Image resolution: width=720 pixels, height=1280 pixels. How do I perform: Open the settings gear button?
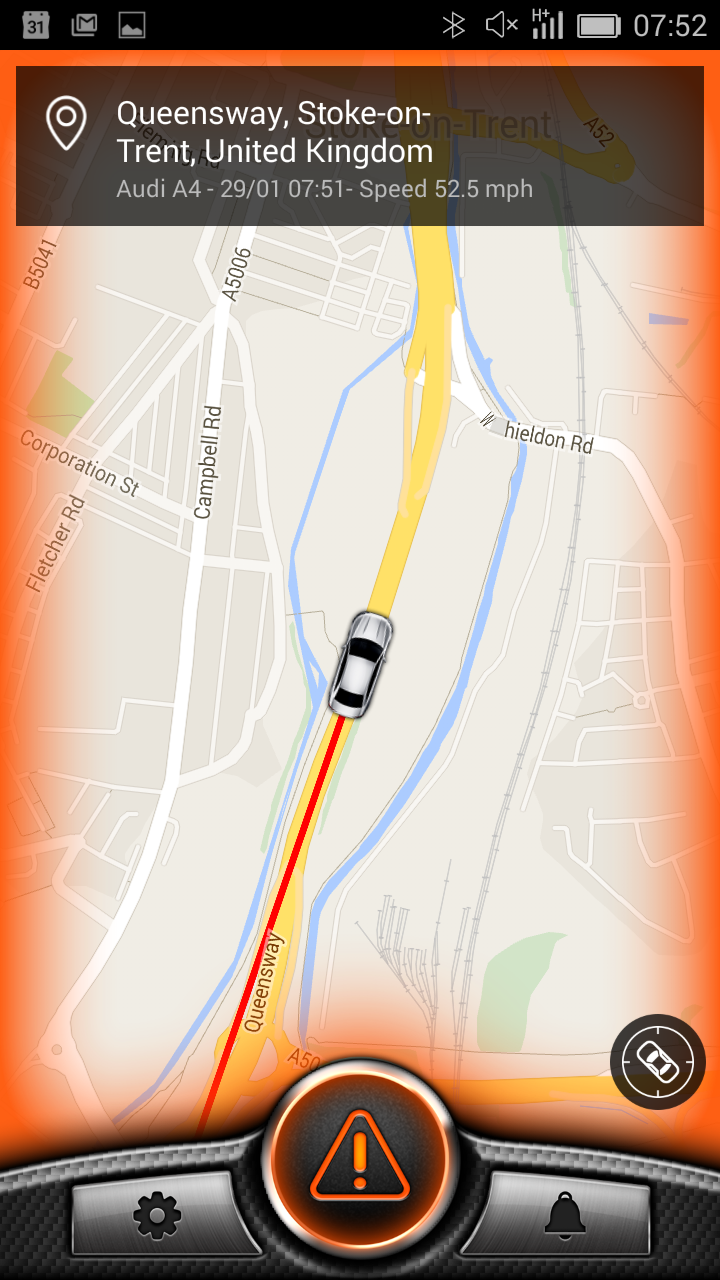[158, 1215]
